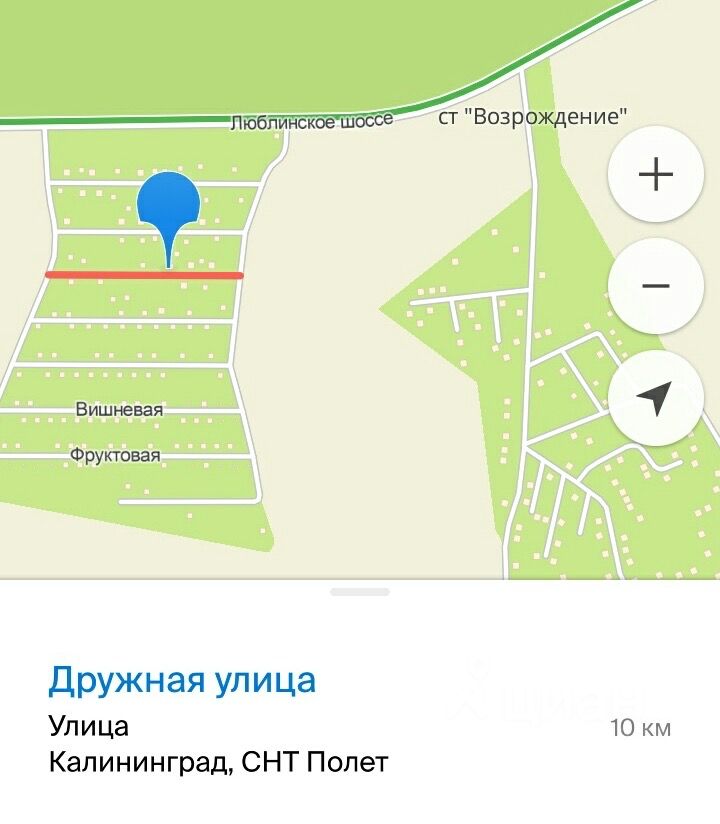Zoom in on the map
Viewport: 720px width, 824px height.
pyautogui.click(x=655, y=176)
